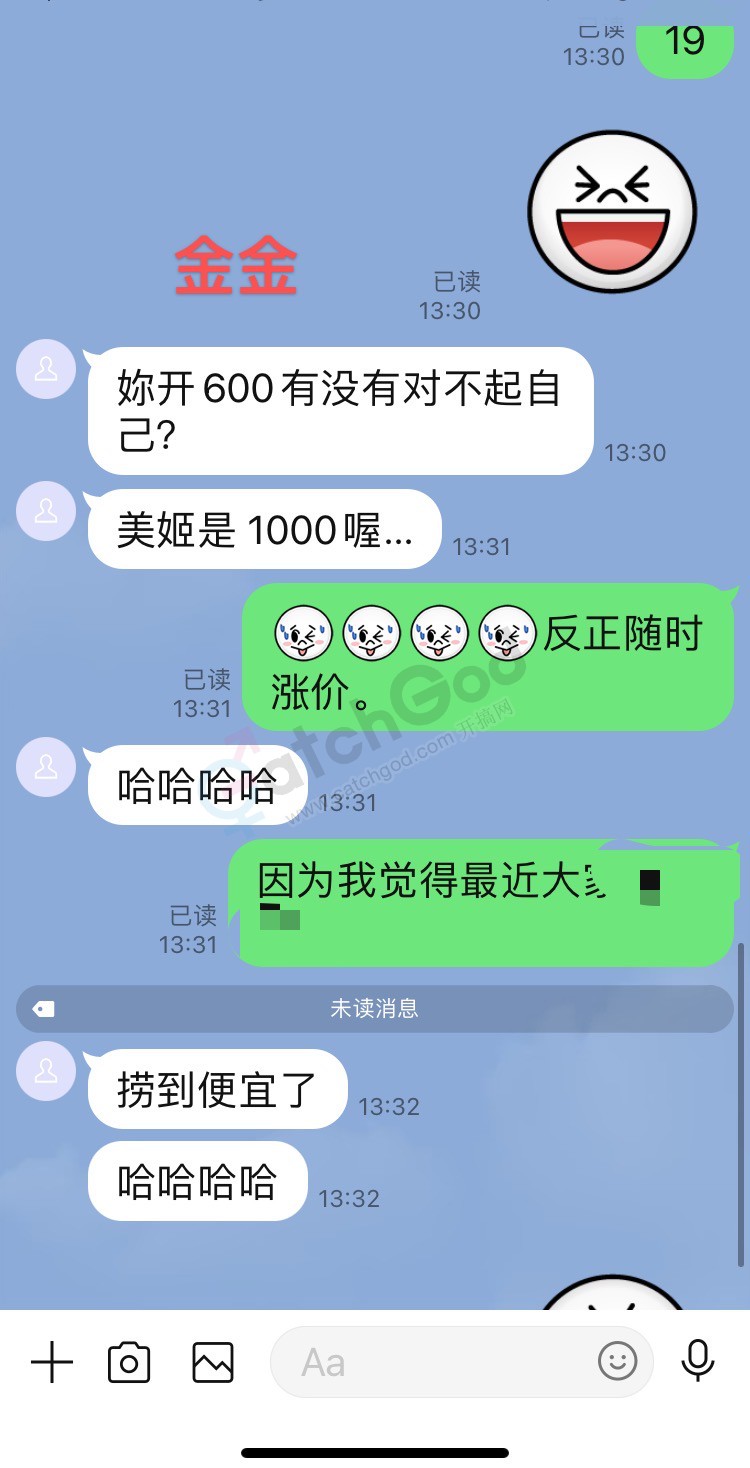
Task: Start a voice message with the microphone
Action: [697, 1361]
